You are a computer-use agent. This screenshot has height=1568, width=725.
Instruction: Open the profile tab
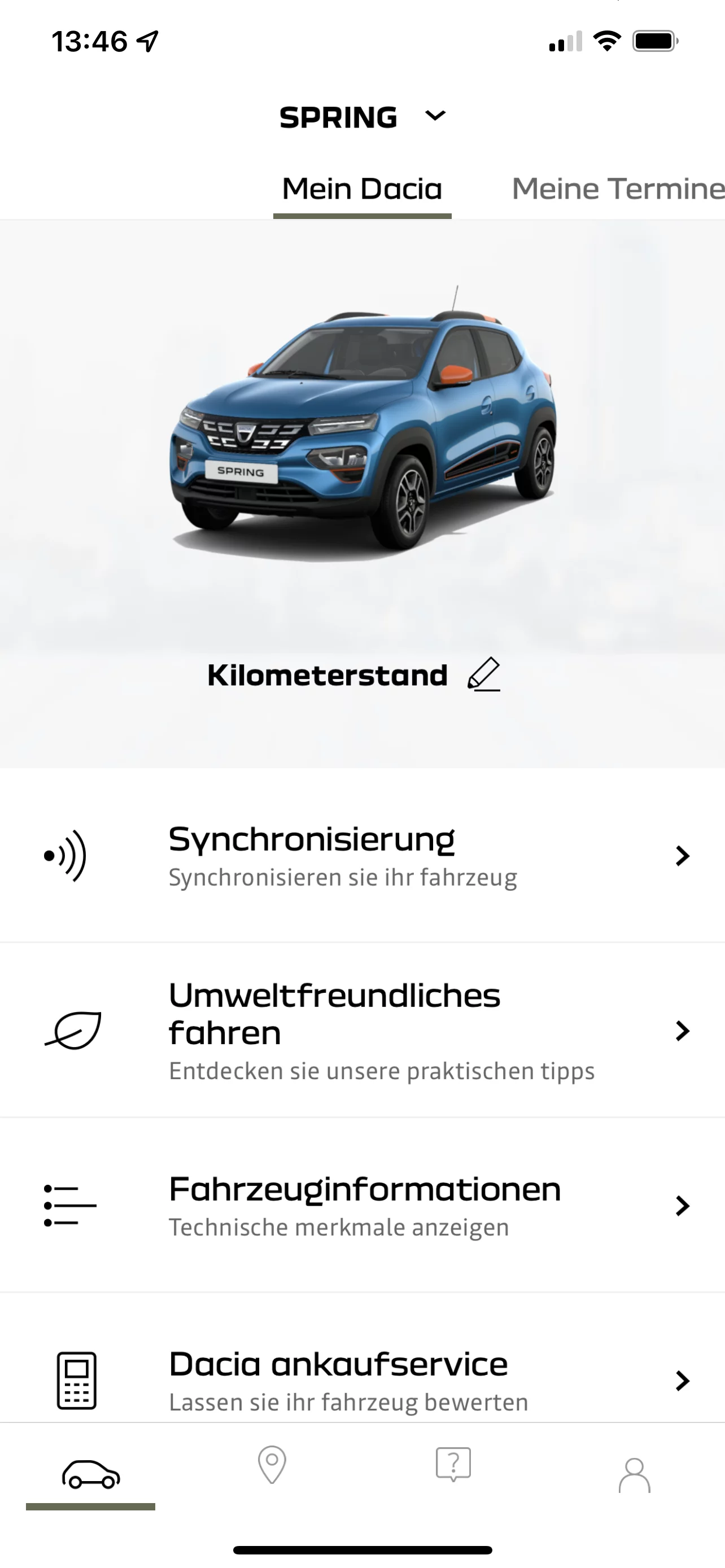(x=634, y=1474)
